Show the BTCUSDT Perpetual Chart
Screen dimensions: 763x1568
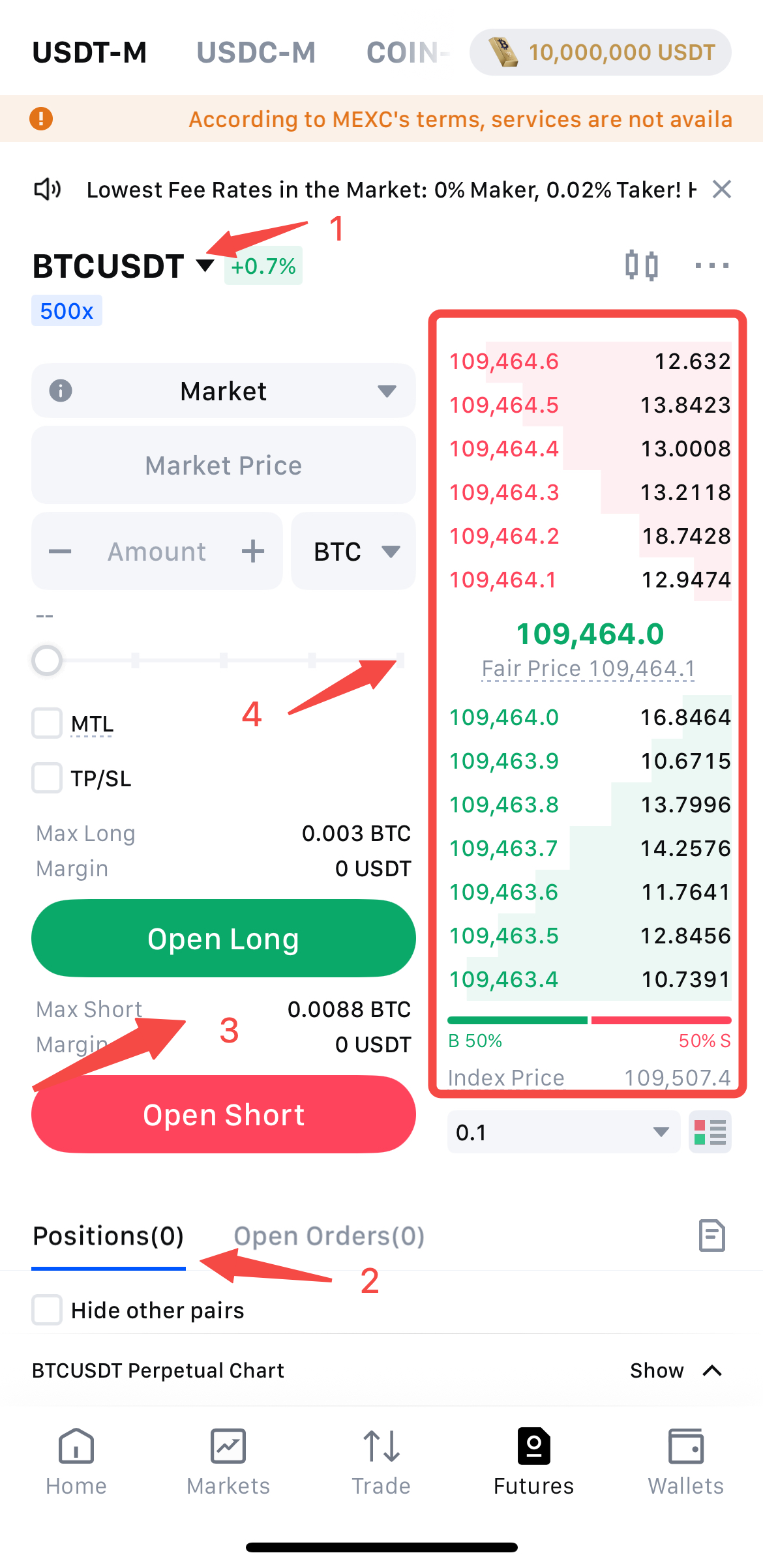click(x=677, y=1370)
